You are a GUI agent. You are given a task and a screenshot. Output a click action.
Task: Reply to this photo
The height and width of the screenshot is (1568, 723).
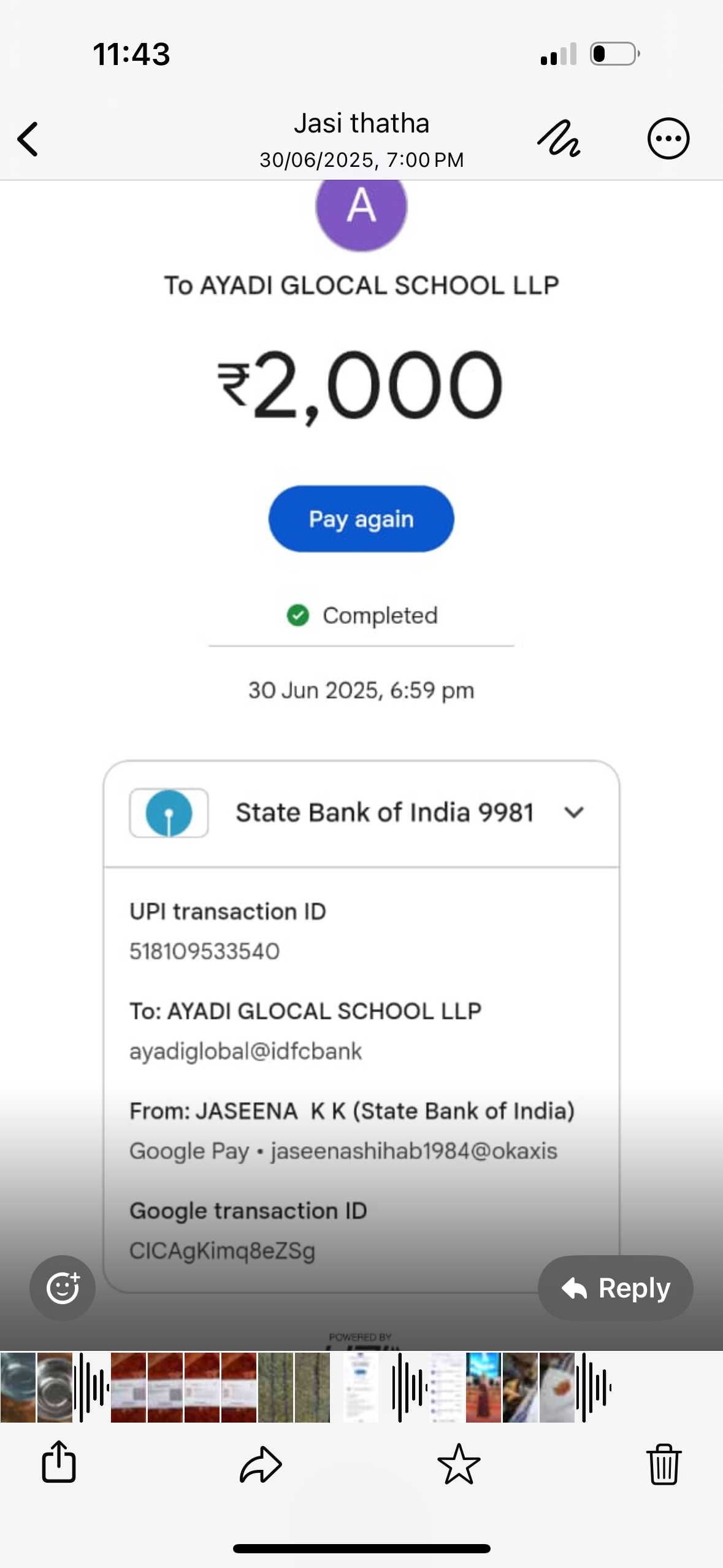tap(615, 1288)
